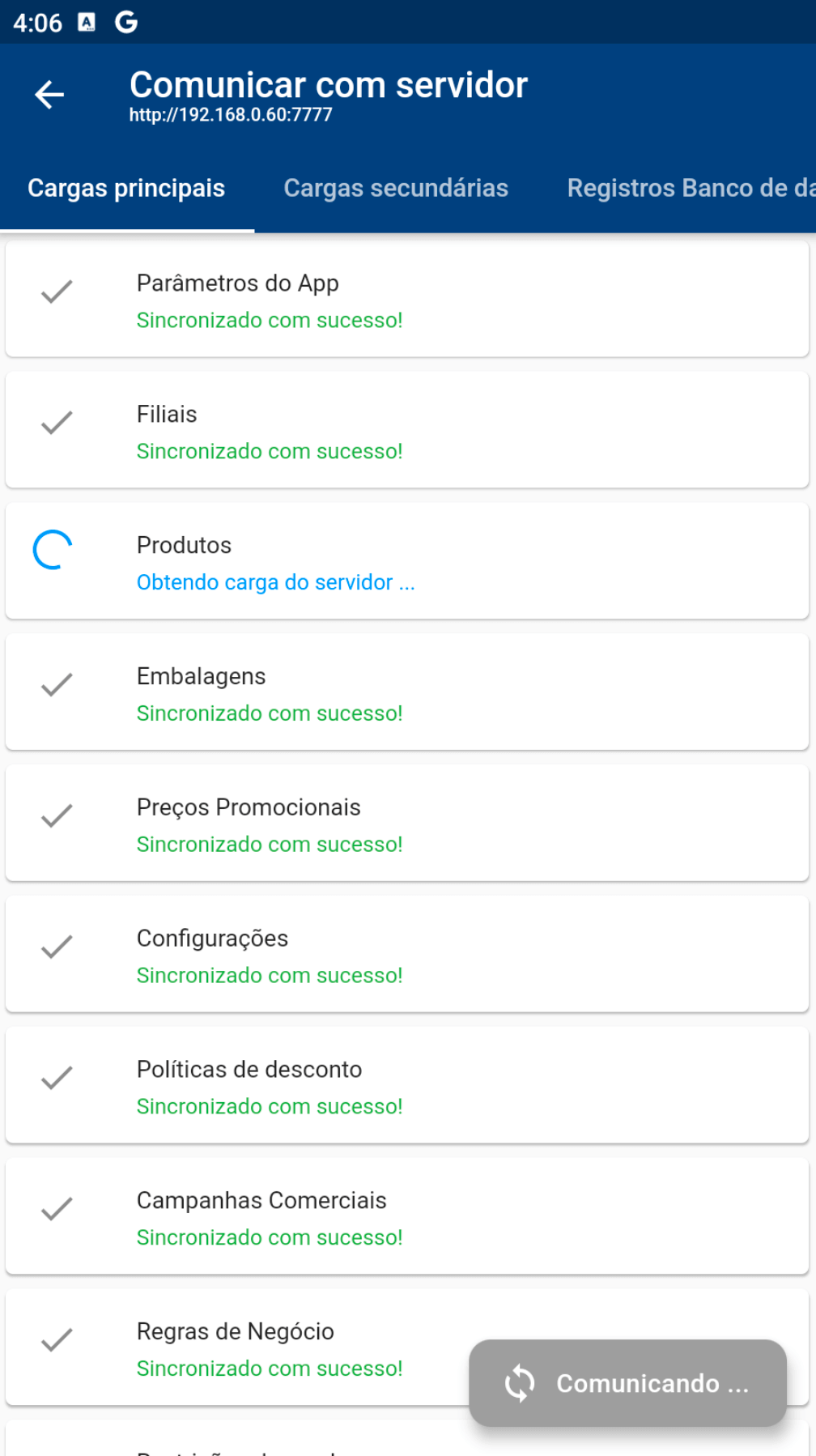Click the back arrow icon
Viewport: 816px width, 1456px height.
click(x=49, y=95)
